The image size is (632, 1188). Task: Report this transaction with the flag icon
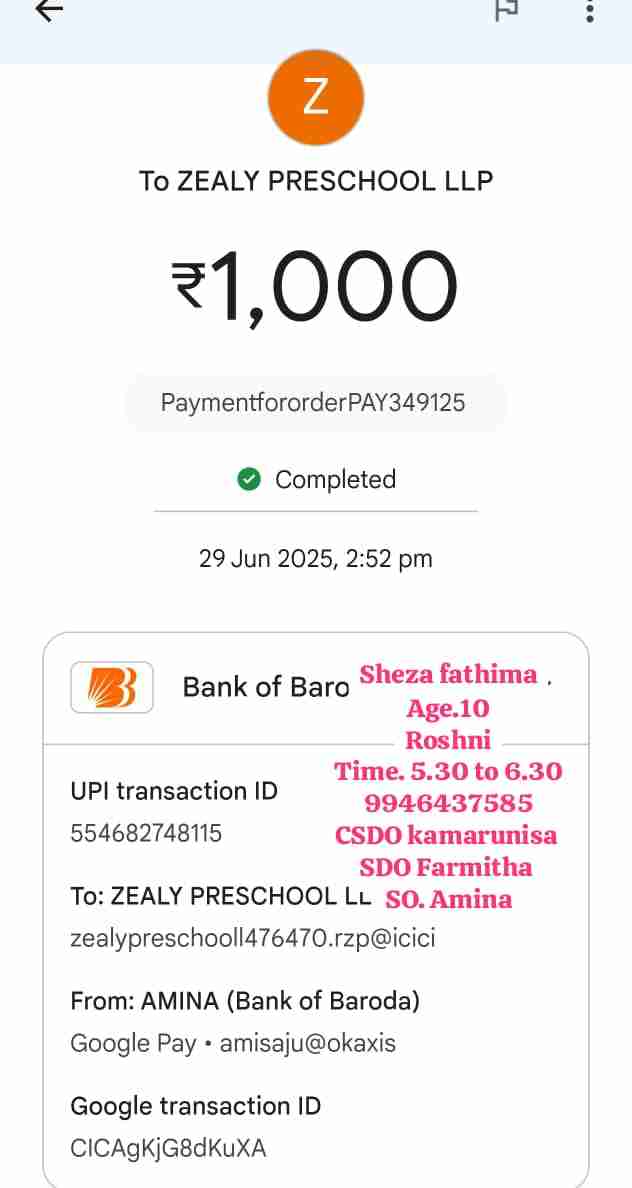click(507, 9)
